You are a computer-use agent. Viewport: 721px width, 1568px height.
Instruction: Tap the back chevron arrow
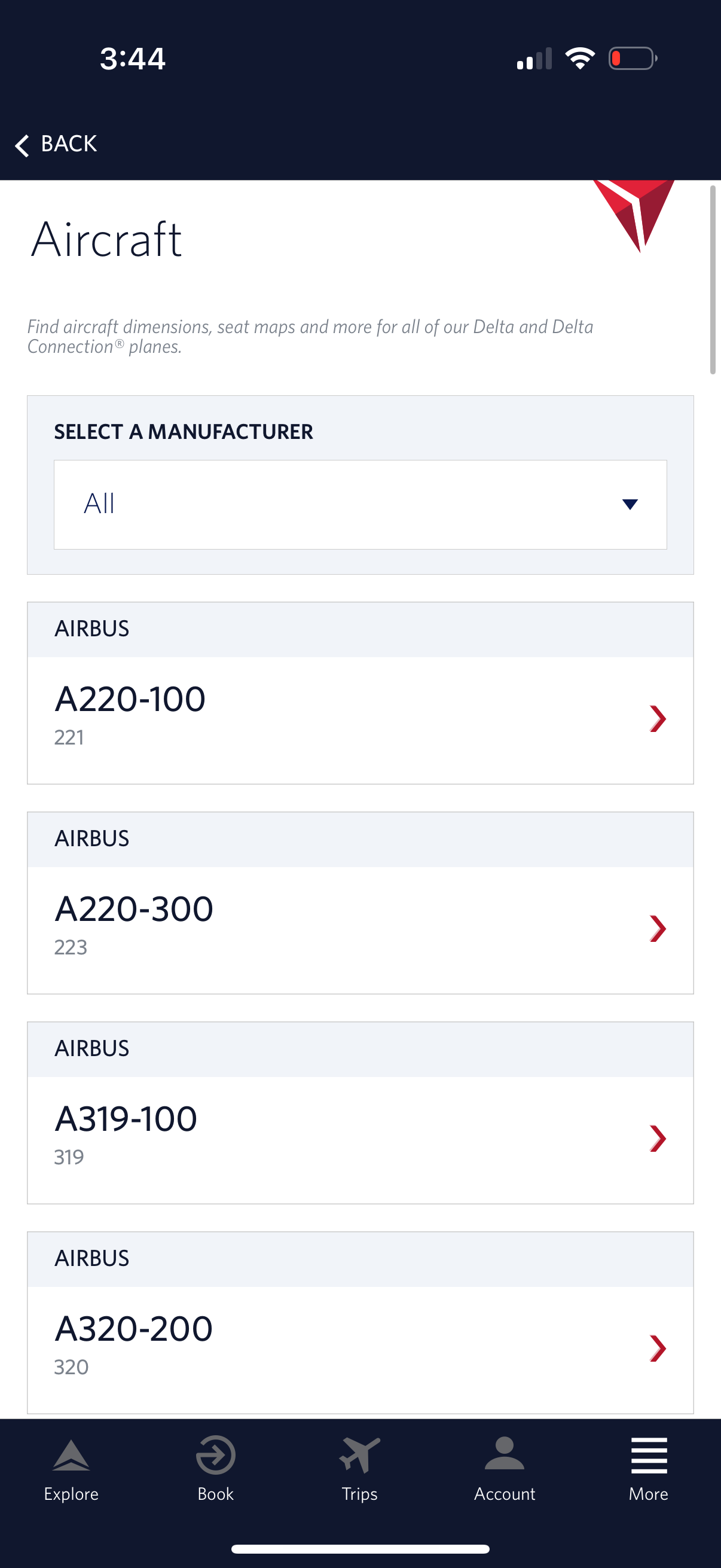click(22, 144)
